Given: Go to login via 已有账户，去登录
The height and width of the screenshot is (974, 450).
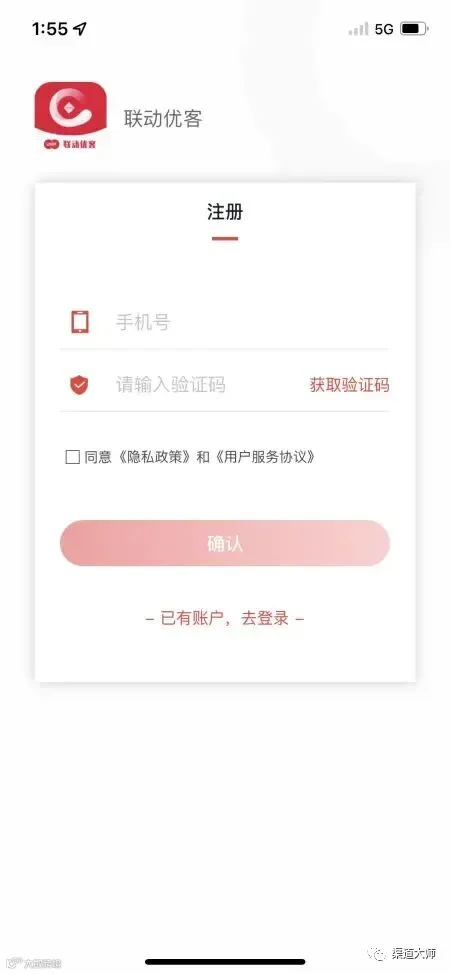Looking at the screenshot, I should click(225, 619).
